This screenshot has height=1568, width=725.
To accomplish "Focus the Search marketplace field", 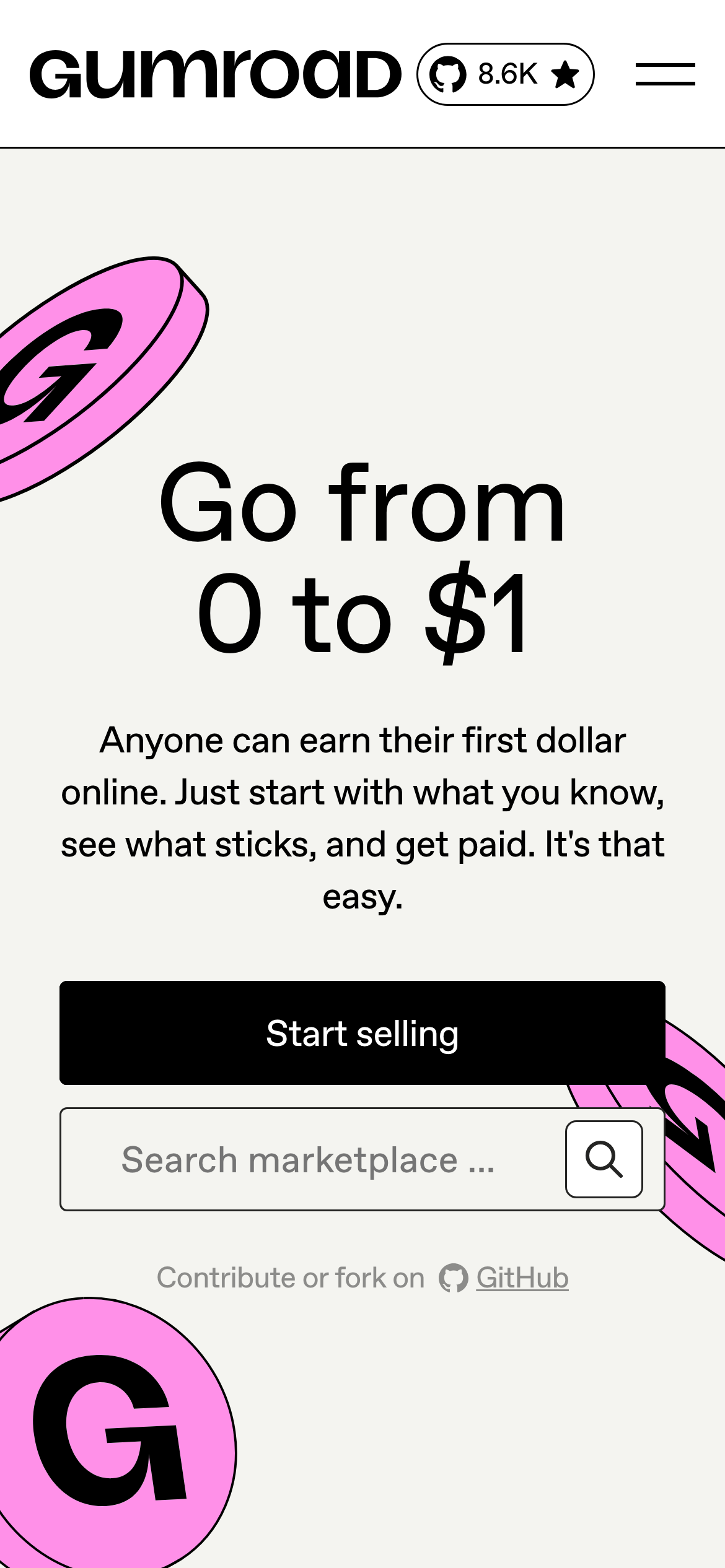I will coord(310,1159).
